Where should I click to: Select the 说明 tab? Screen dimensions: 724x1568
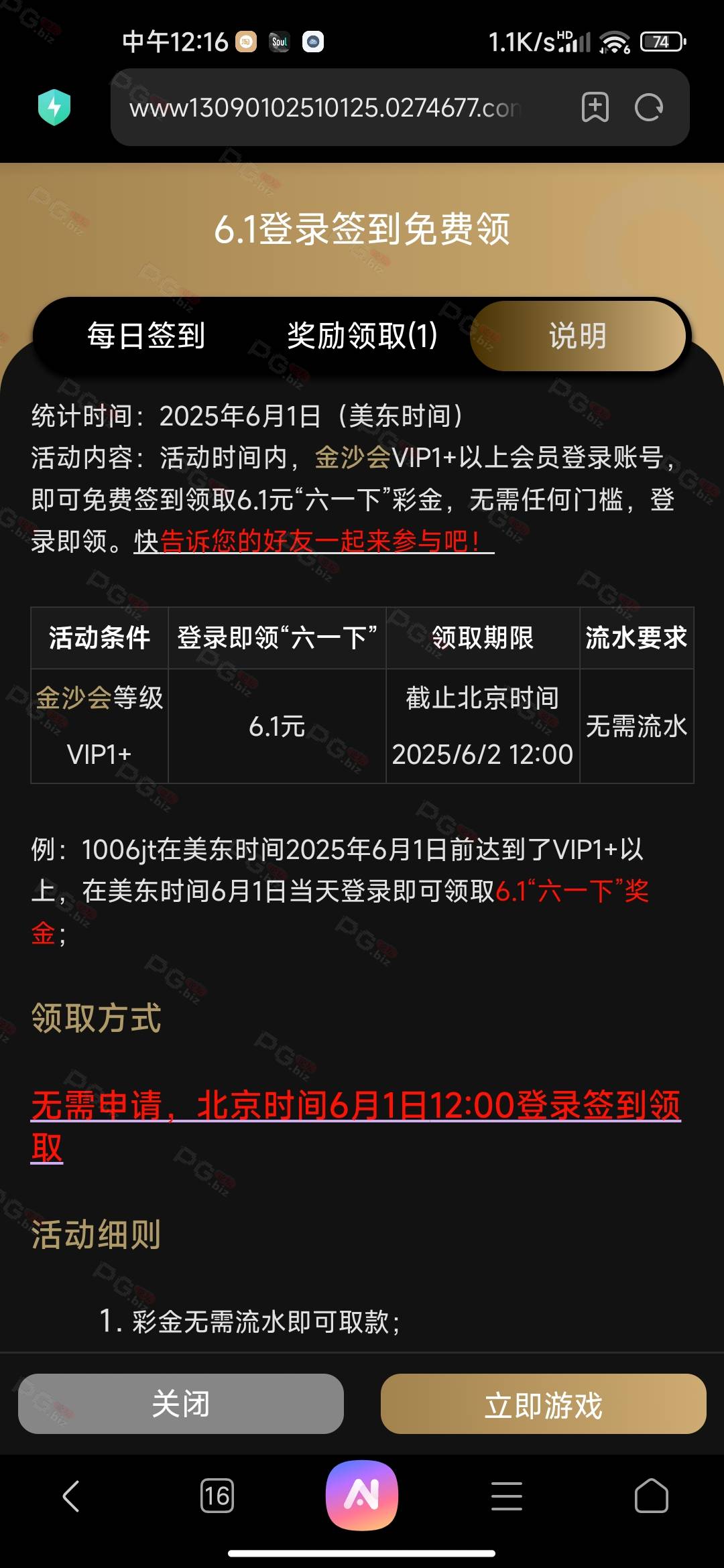point(577,336)
